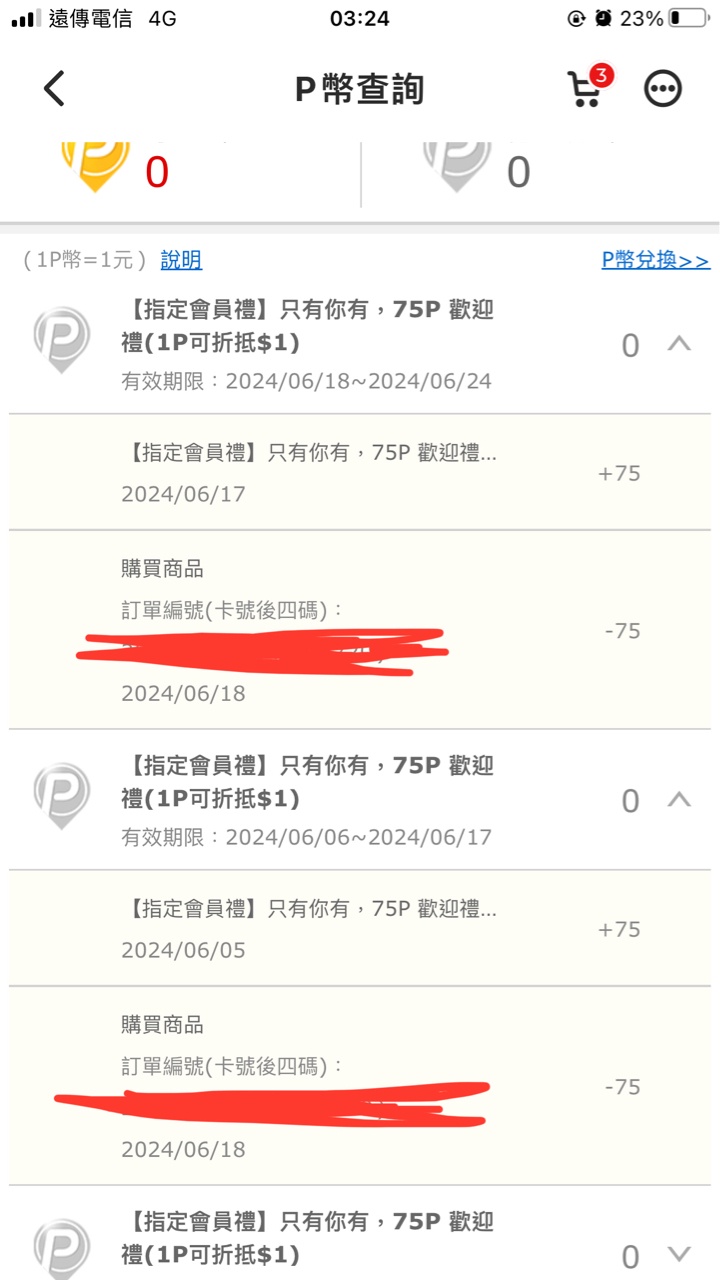Viewport: 720px width, 1280px height.
Task: Collapse the entry valid 2024/06/18~2024/06/24
Action: [x=679, y=344]
